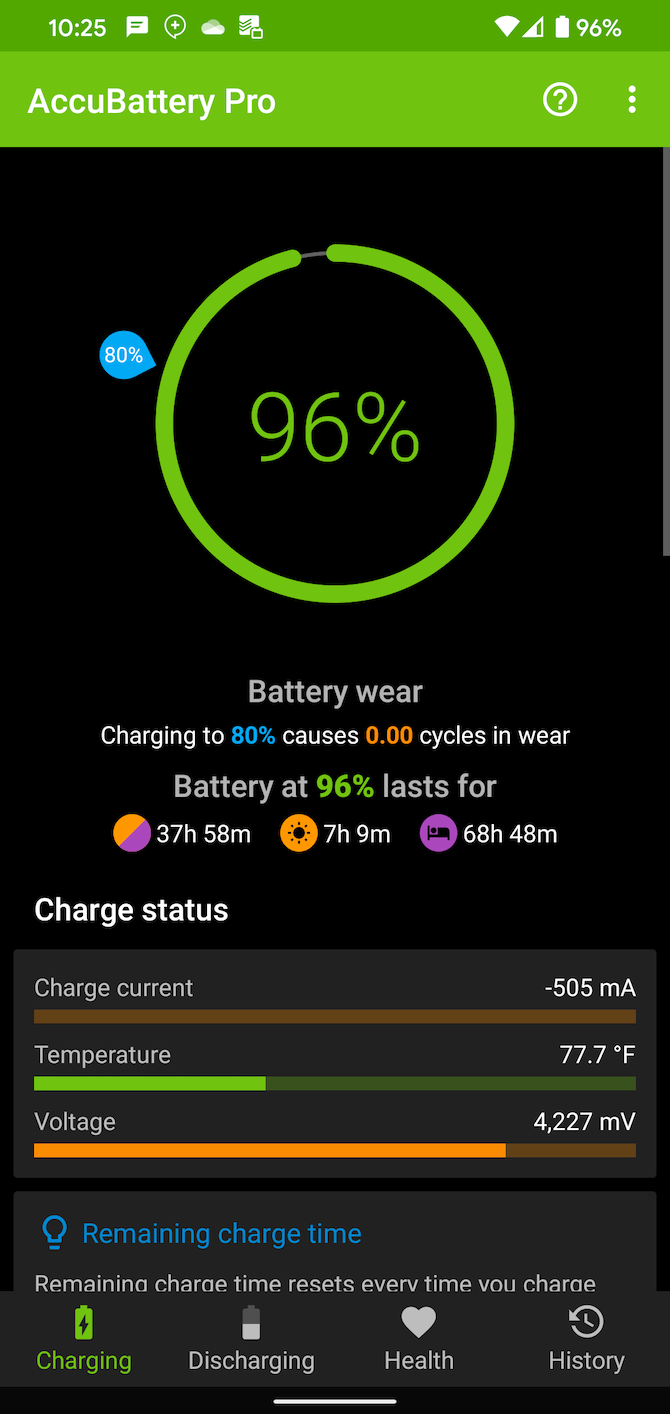Viewport: 670px width, 1414px height.
Task: Open the History tab
Action: pos(586,1340)
